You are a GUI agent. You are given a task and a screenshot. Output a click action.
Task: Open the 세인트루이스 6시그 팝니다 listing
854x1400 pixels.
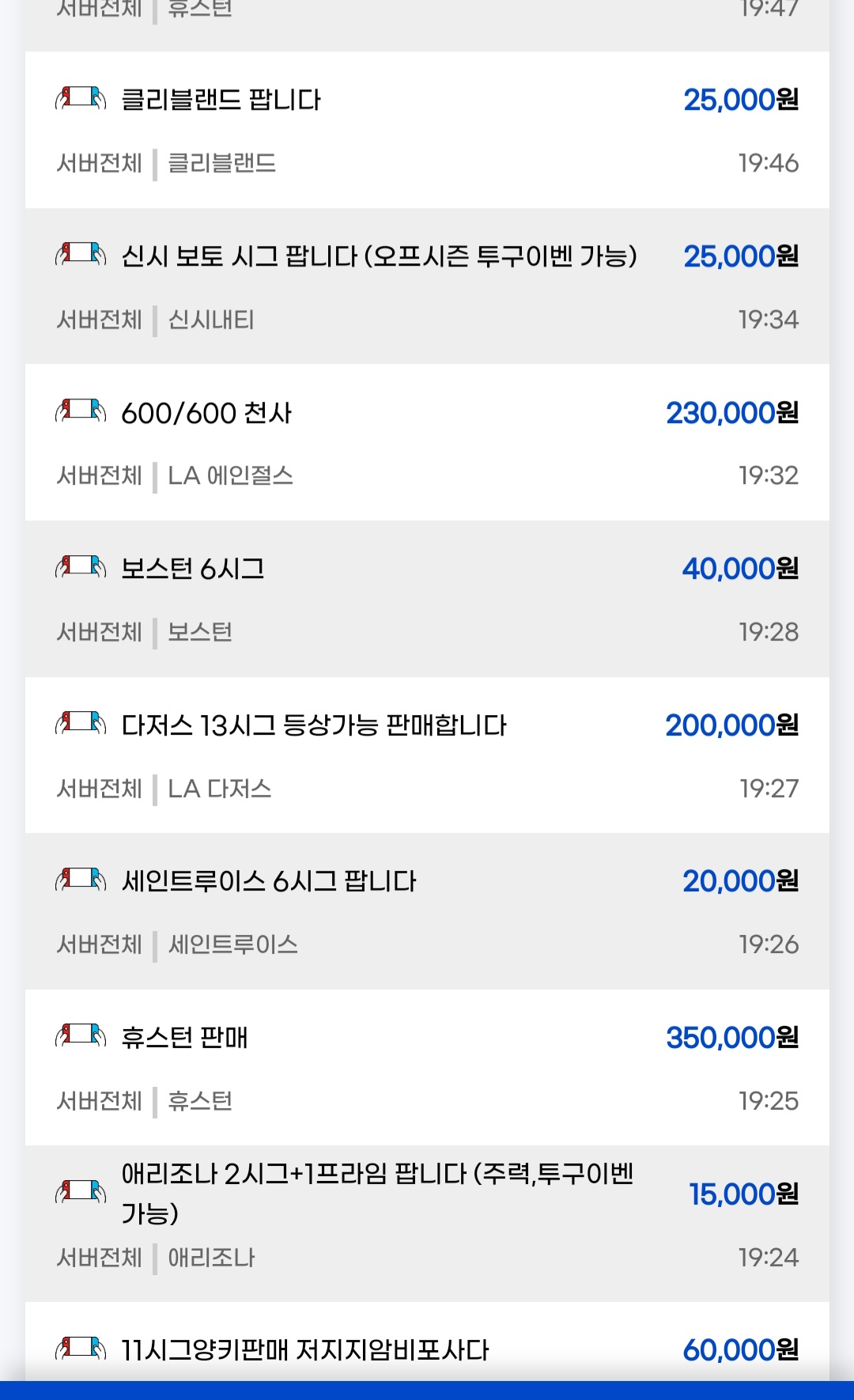[x=269, y=881]
